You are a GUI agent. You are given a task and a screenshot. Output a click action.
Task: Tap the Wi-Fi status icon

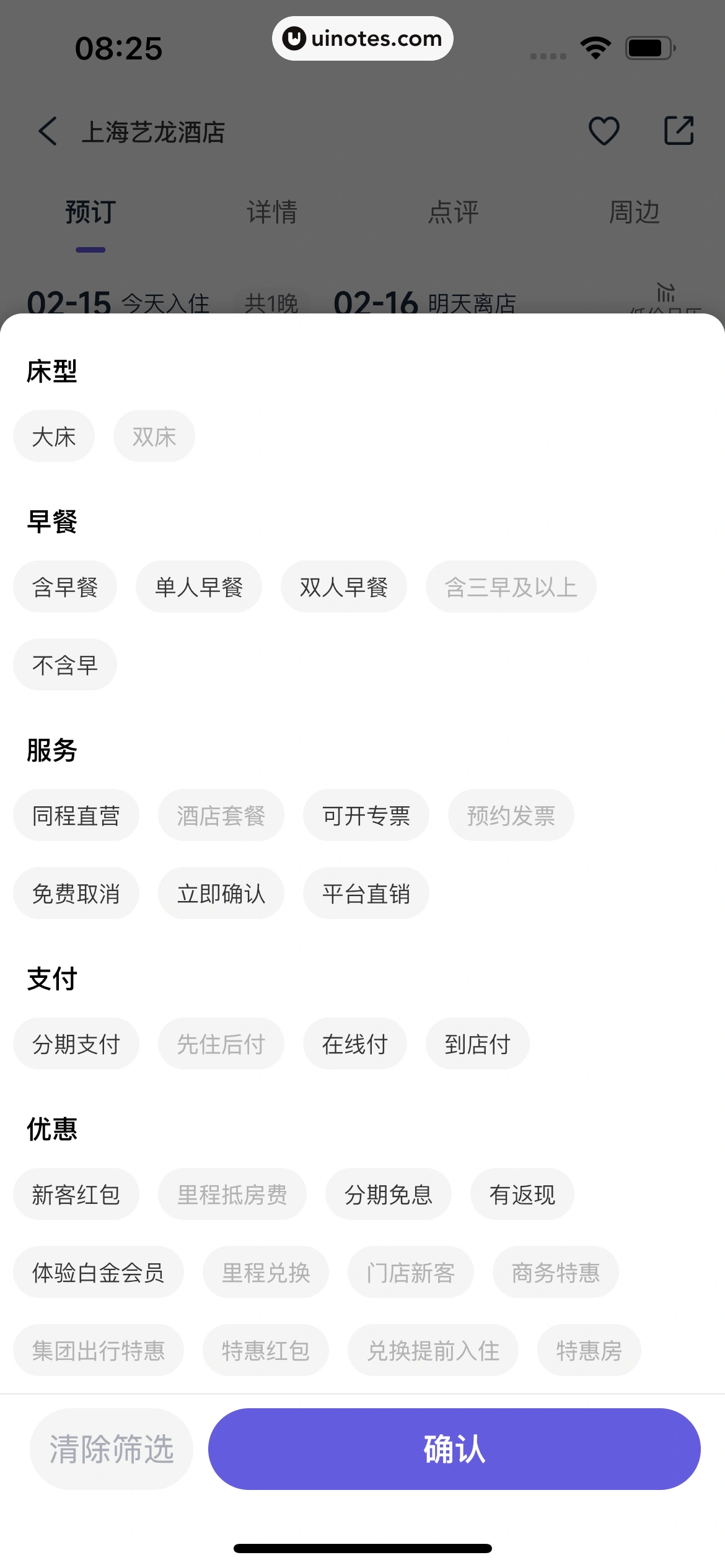coord(595,46)
